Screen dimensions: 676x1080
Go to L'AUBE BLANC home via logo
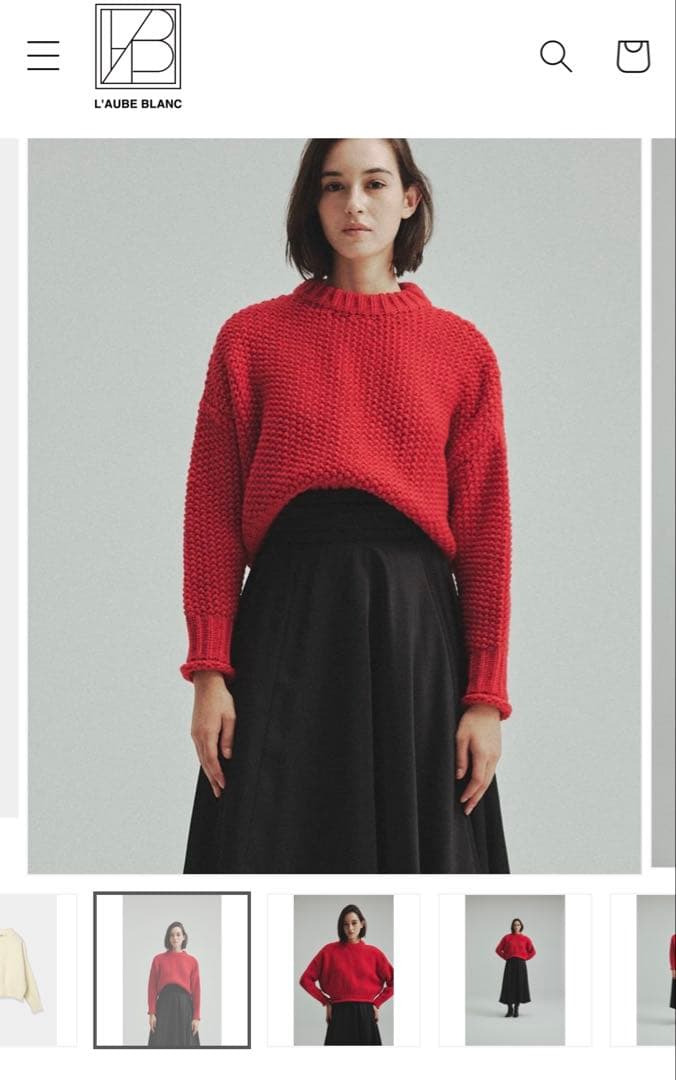(x=138, y=56)
